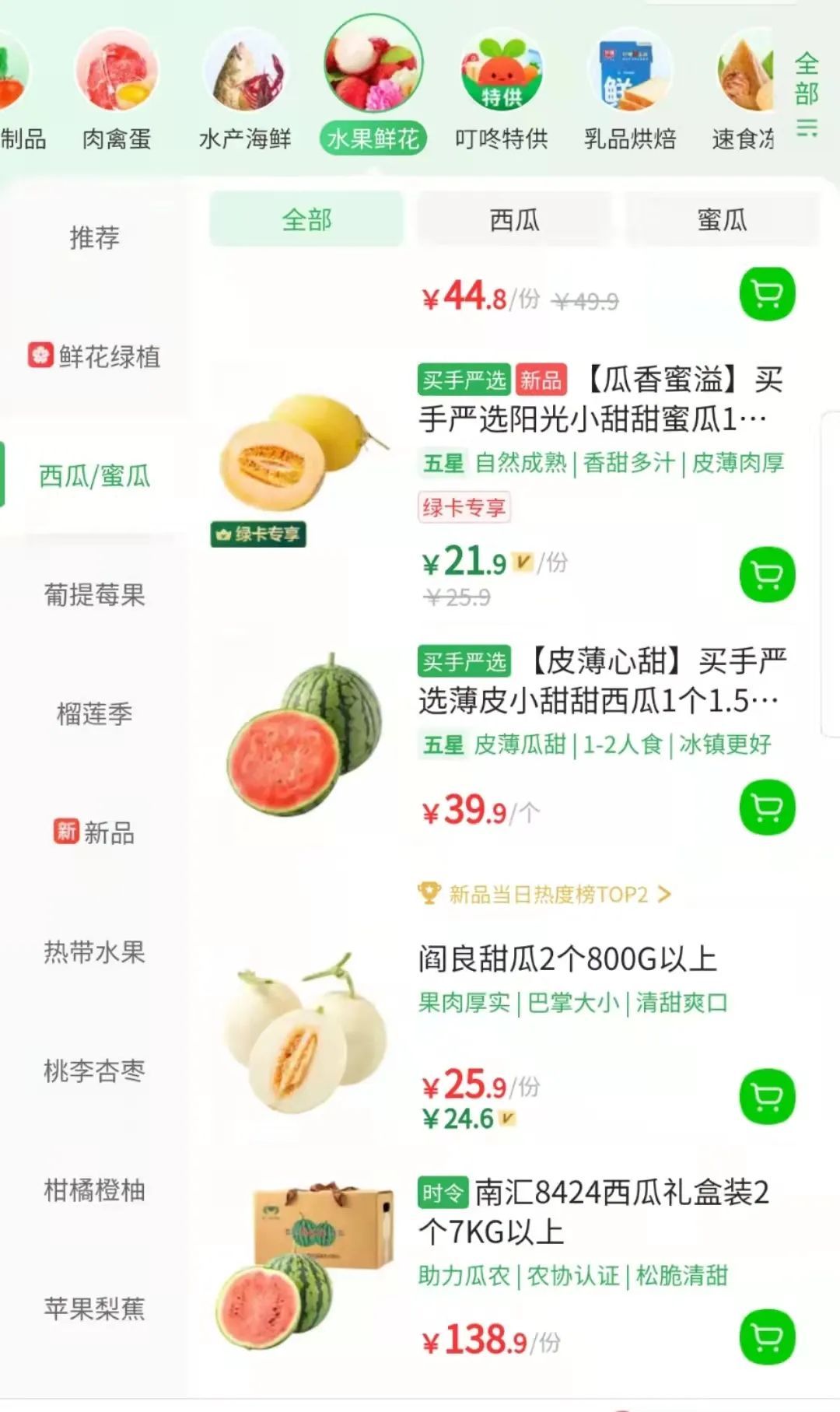Open 柑橘橙柚 subcategory
840x1412 pixels.
point(94,1190)
